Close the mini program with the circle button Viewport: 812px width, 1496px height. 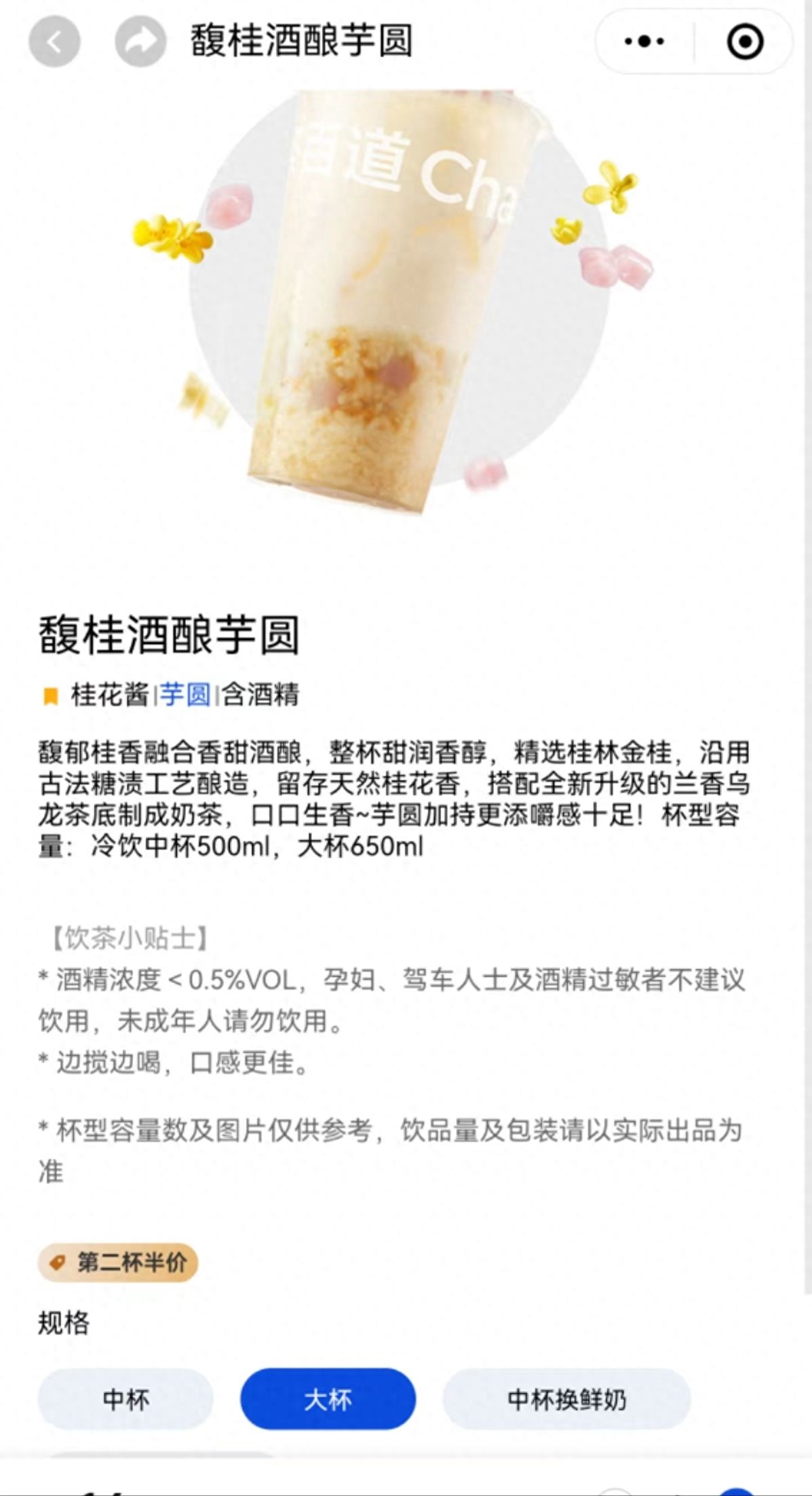click(745, 41)
